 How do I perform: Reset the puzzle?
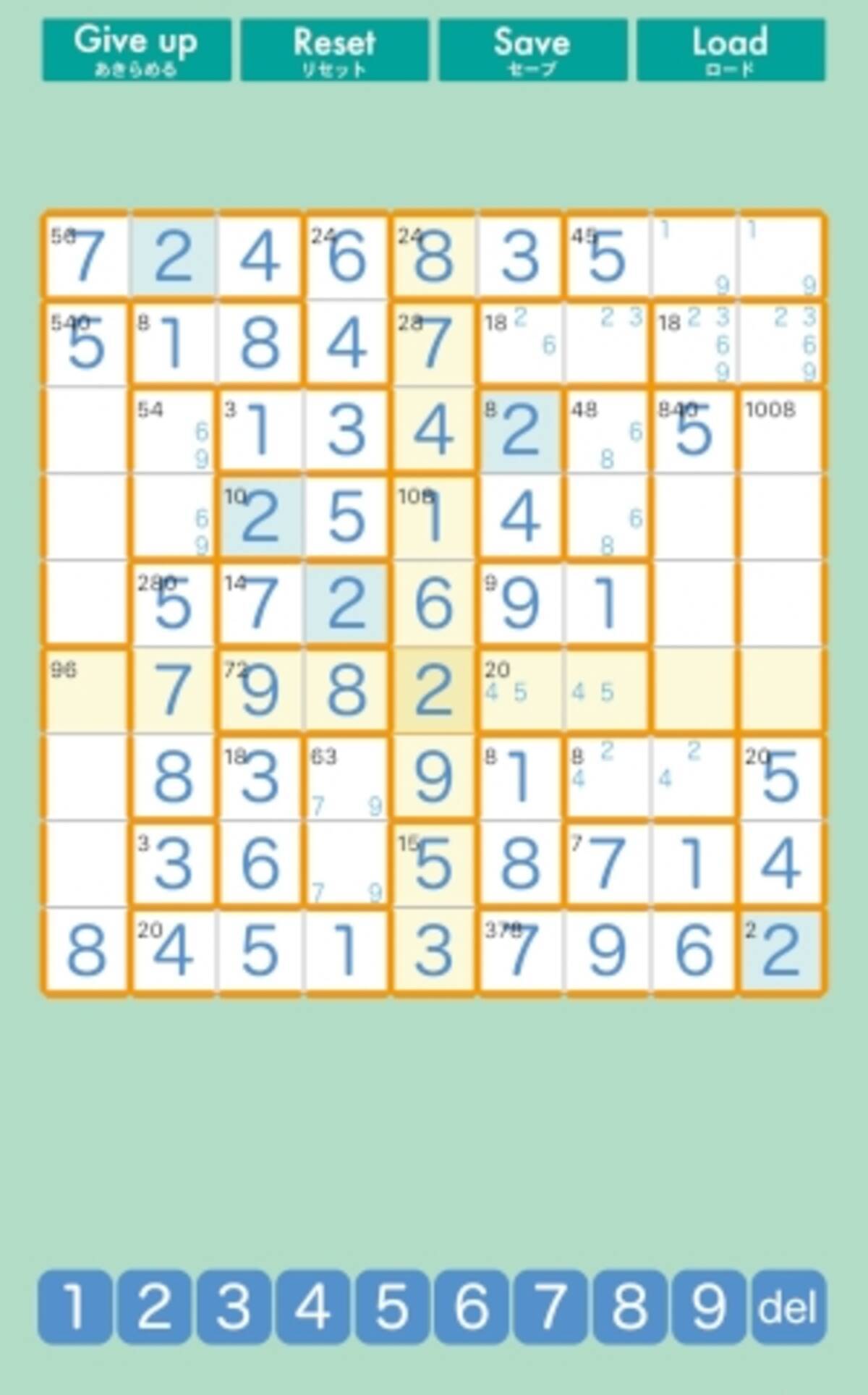pos(334,50)
